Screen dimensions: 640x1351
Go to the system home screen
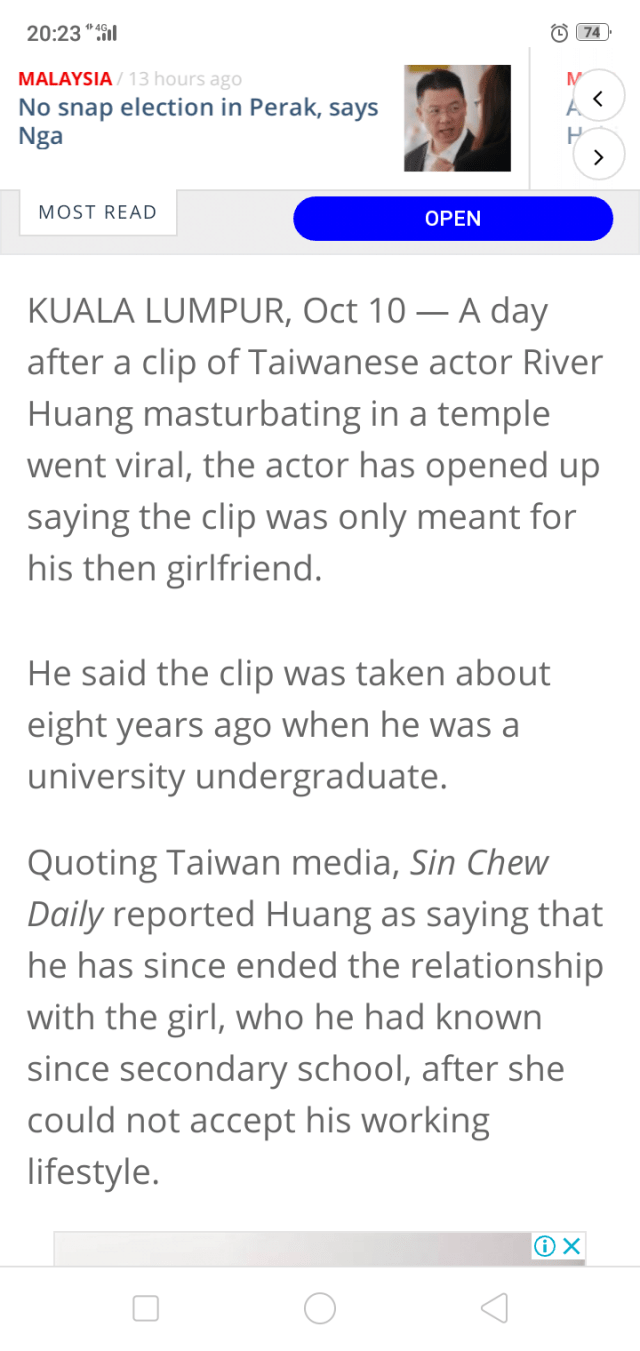[320, 1308]
